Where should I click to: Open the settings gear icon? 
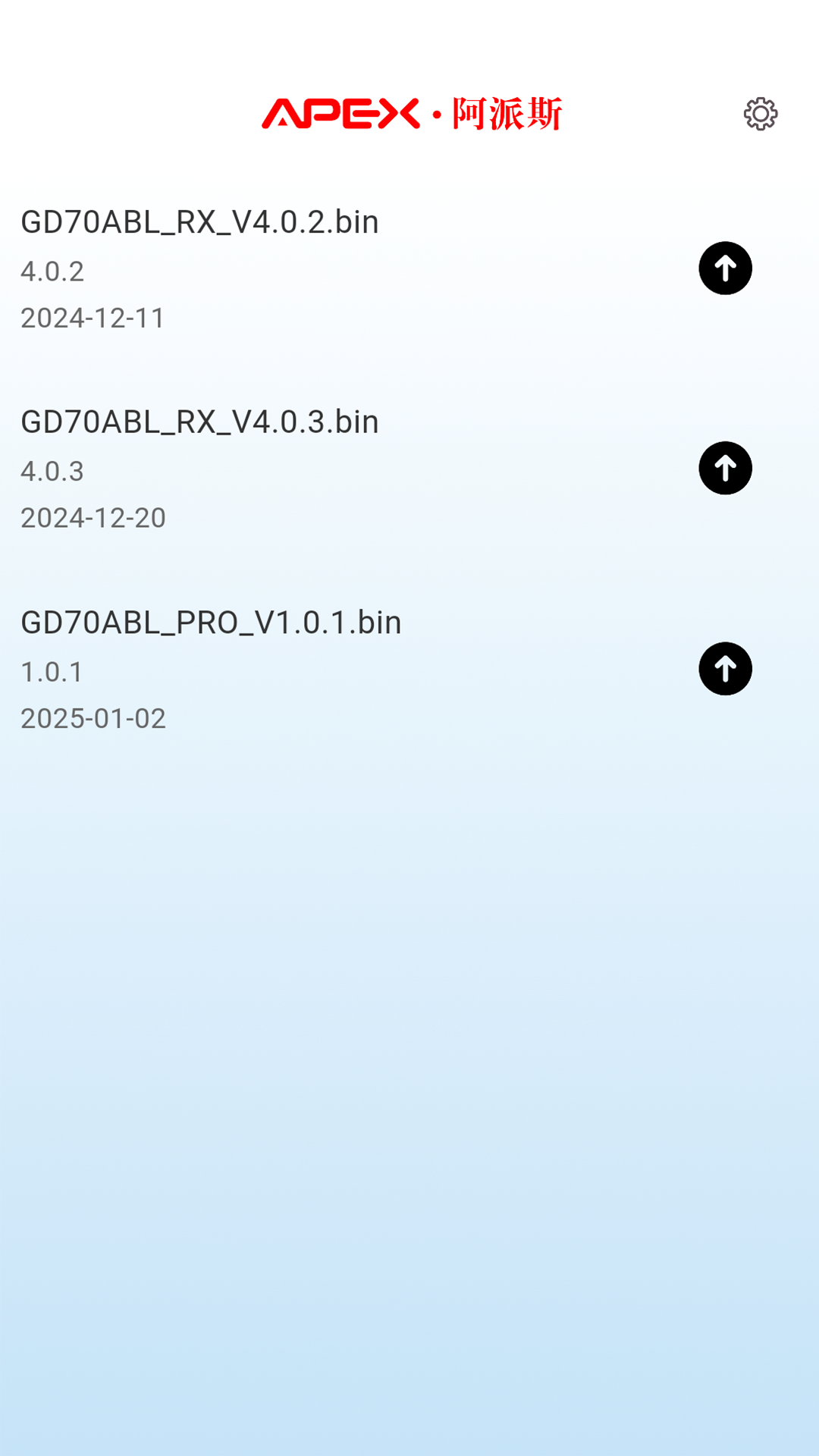(760, 114)
